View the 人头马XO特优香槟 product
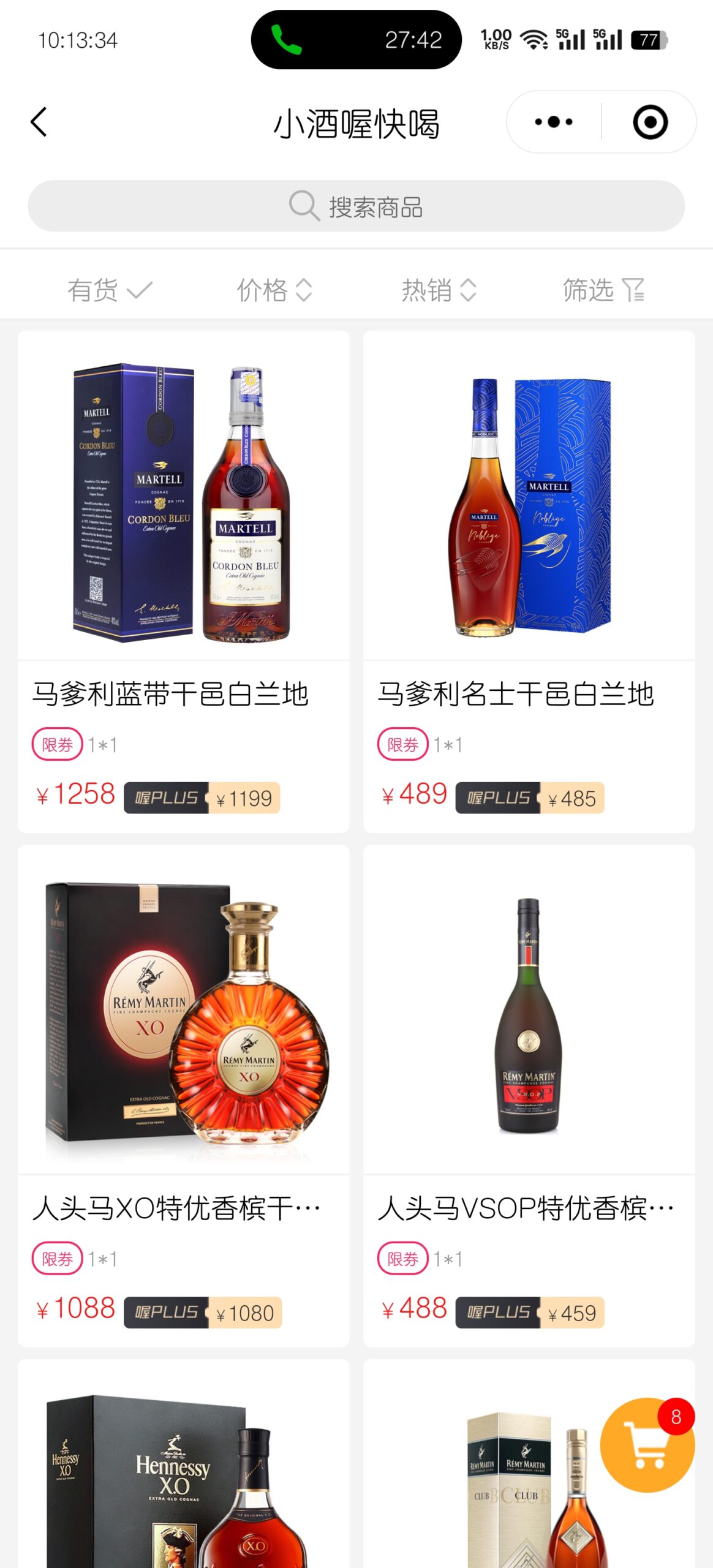Screen dimensions: 713x1568 click(x=184, y=1096)
